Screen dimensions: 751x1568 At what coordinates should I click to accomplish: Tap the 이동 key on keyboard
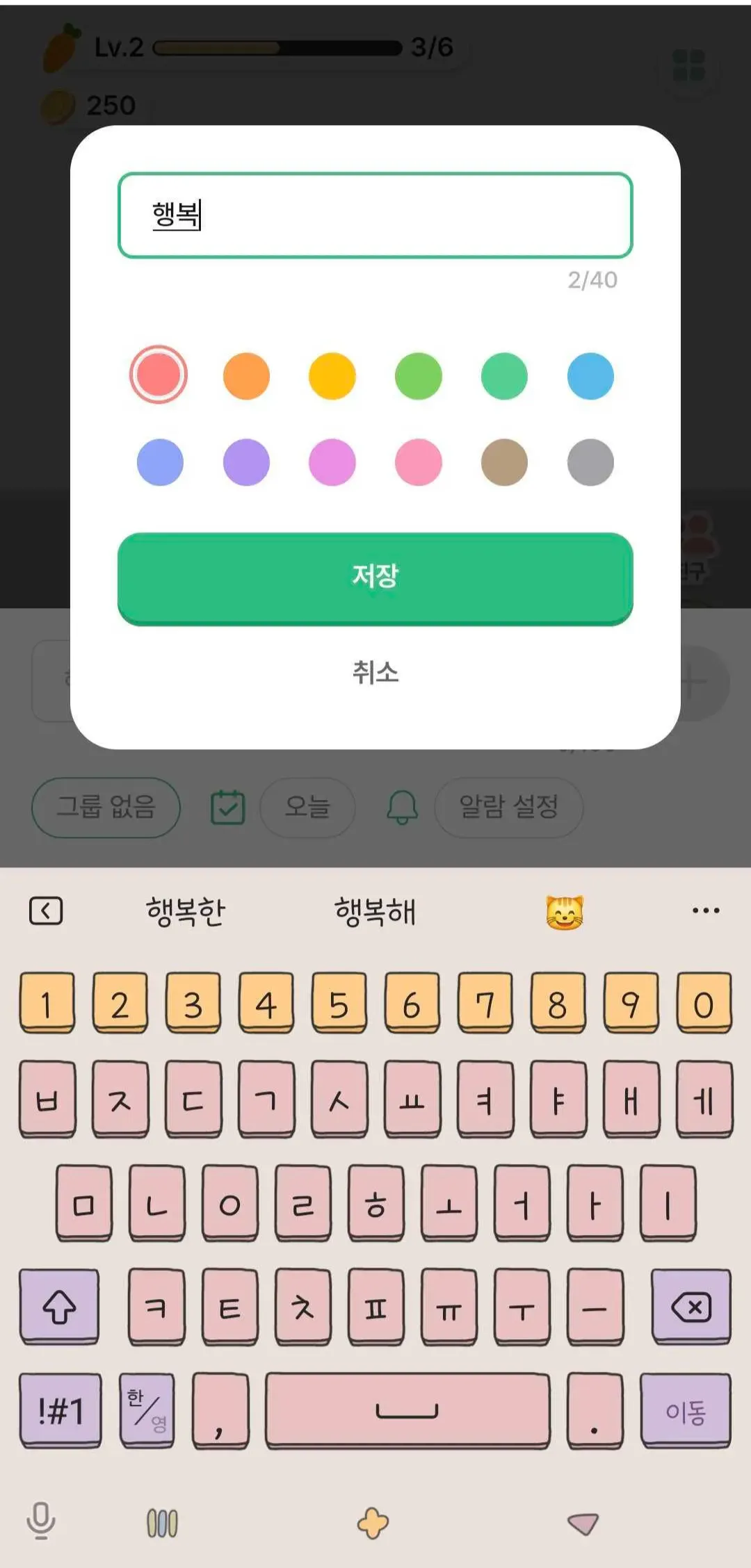tap(686, 1411)
